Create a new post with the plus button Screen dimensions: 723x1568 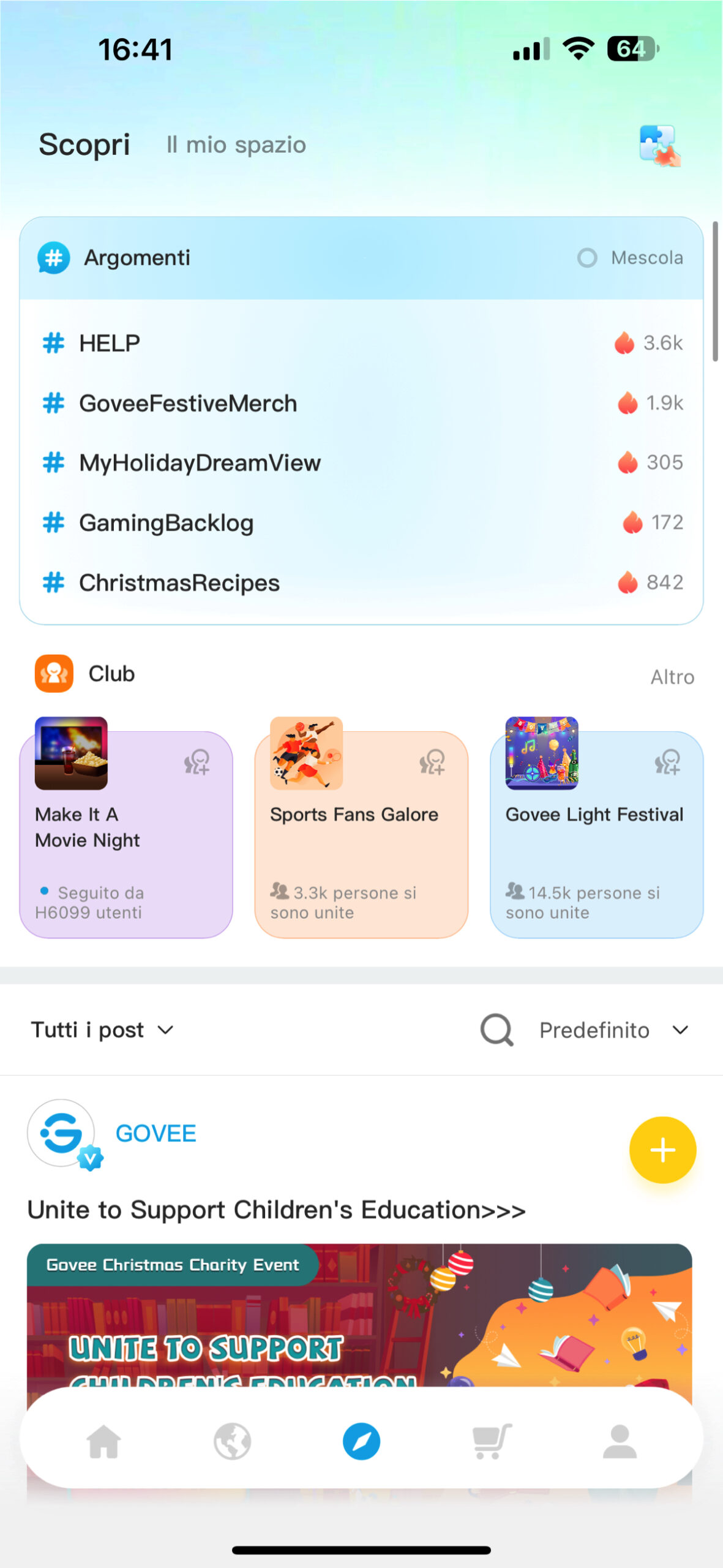pos(662,1150)
